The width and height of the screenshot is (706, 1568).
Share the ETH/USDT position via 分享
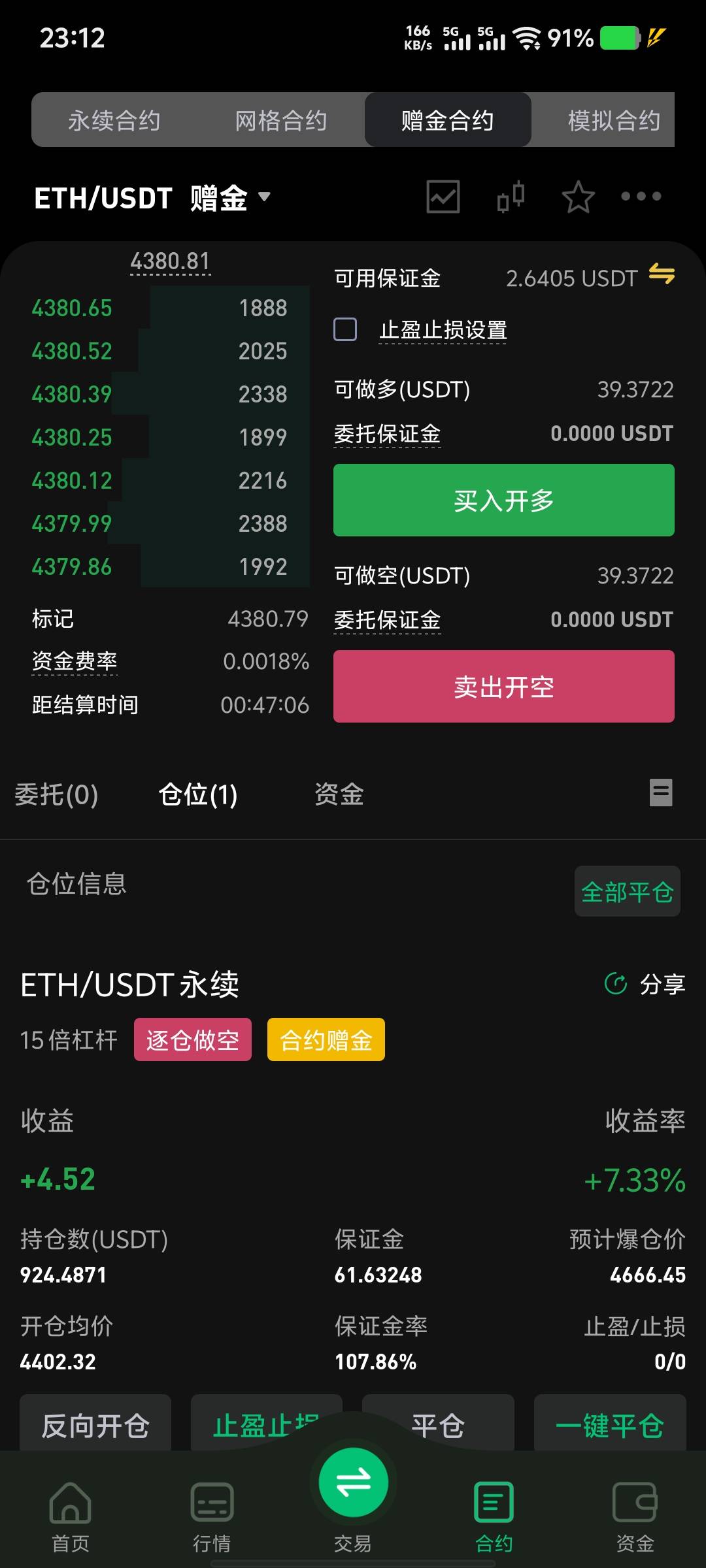pos(645,984)
